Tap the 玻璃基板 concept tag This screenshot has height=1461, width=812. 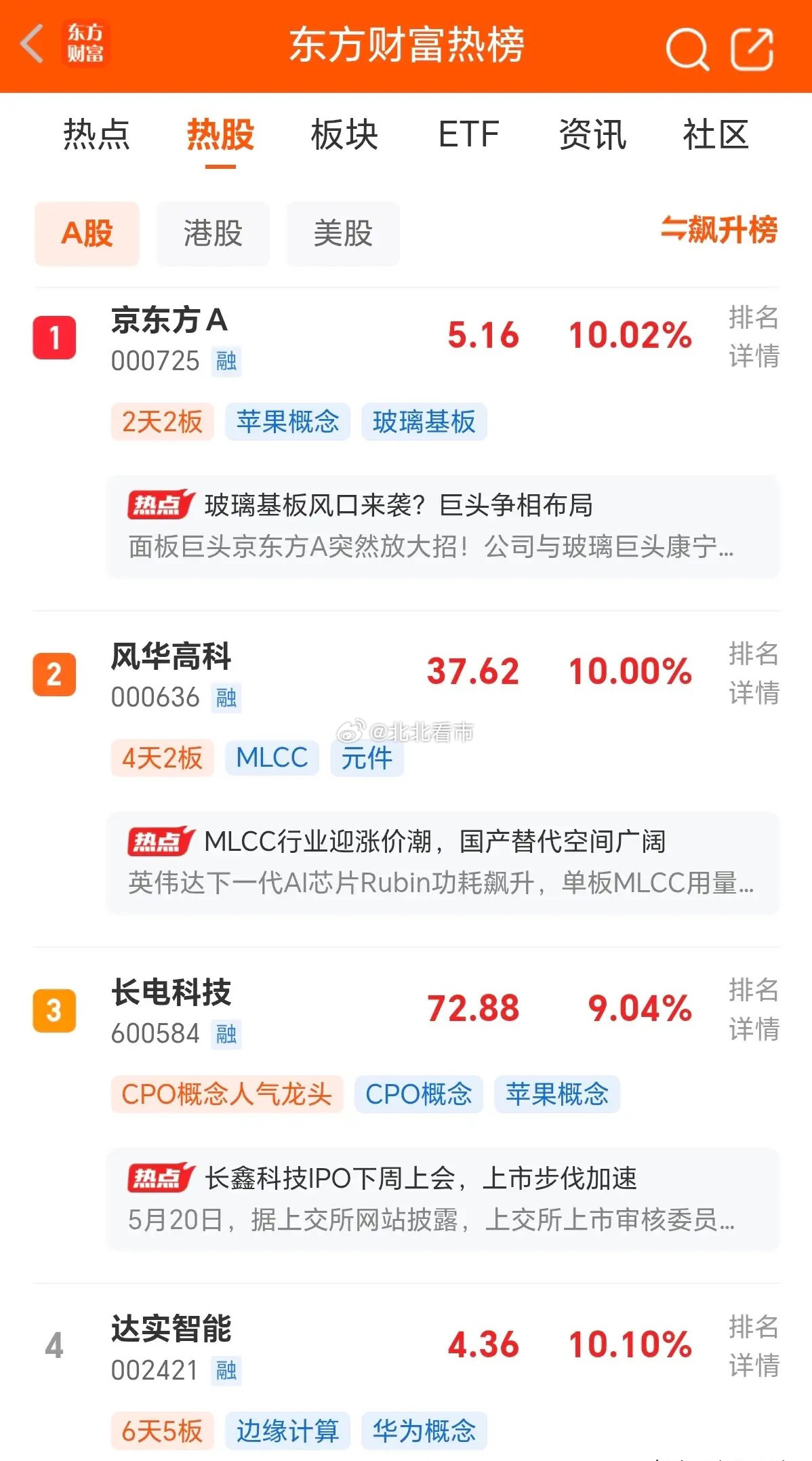pyautogui.click(x=424, y=422)
